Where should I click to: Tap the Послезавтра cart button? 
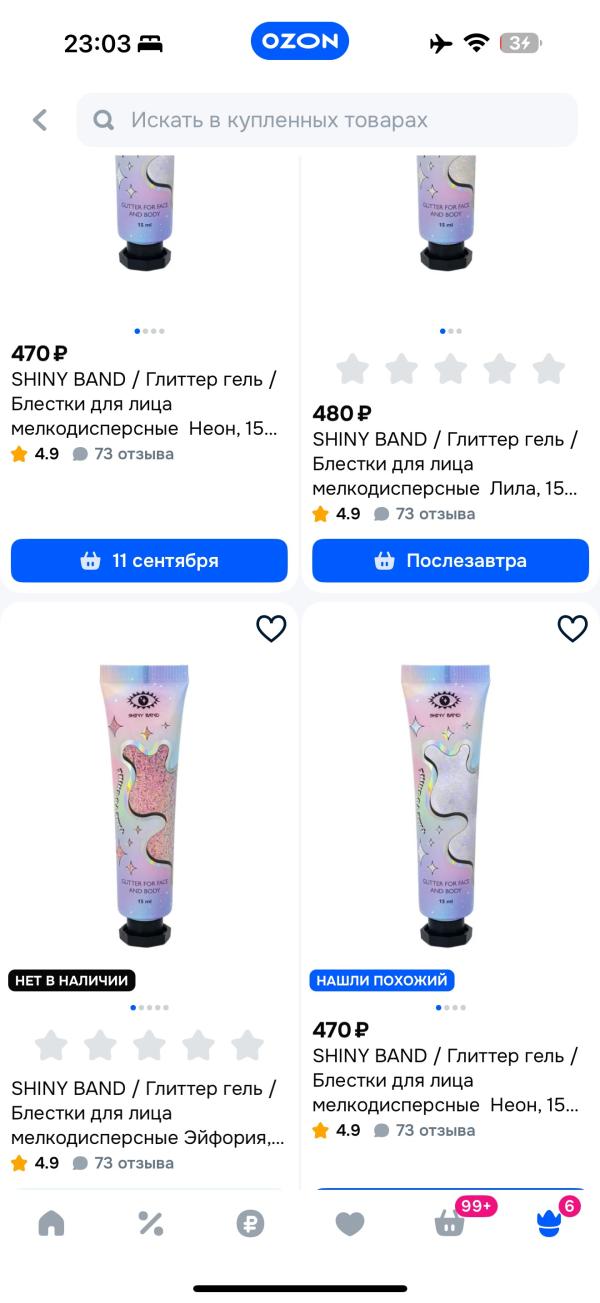click(x=450, y=561)
